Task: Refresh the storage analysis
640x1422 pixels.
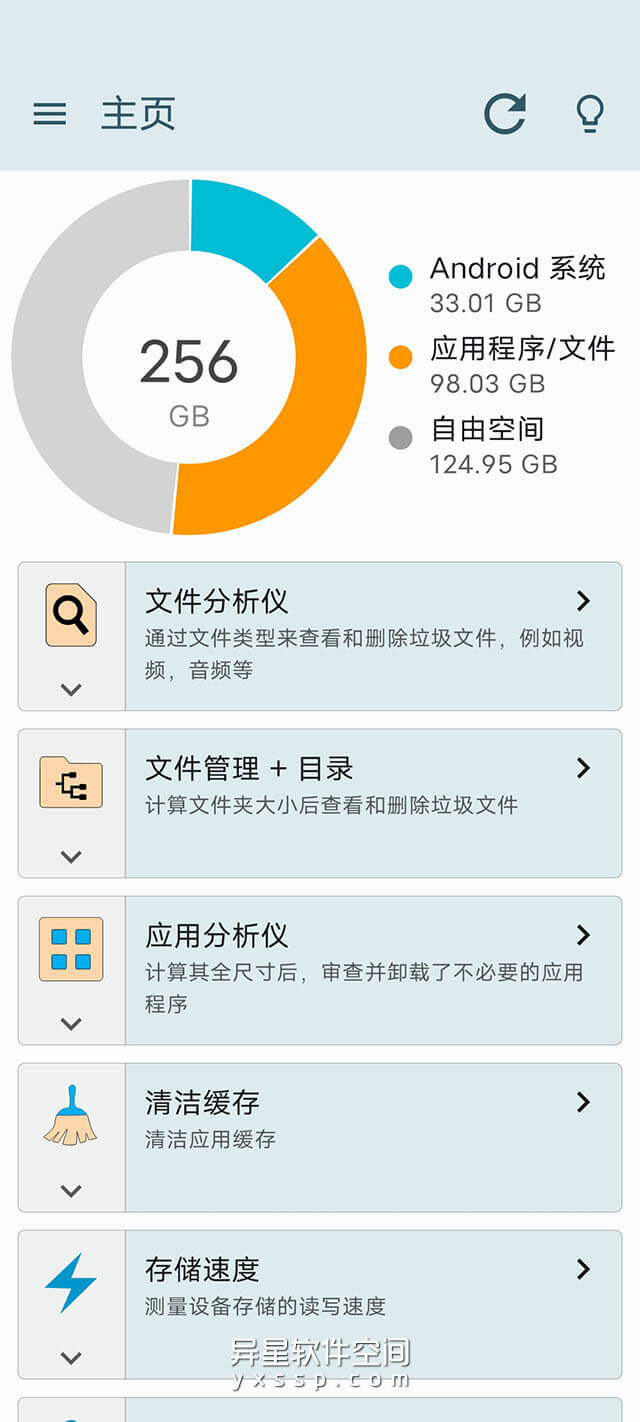Action: click(505, 114)
